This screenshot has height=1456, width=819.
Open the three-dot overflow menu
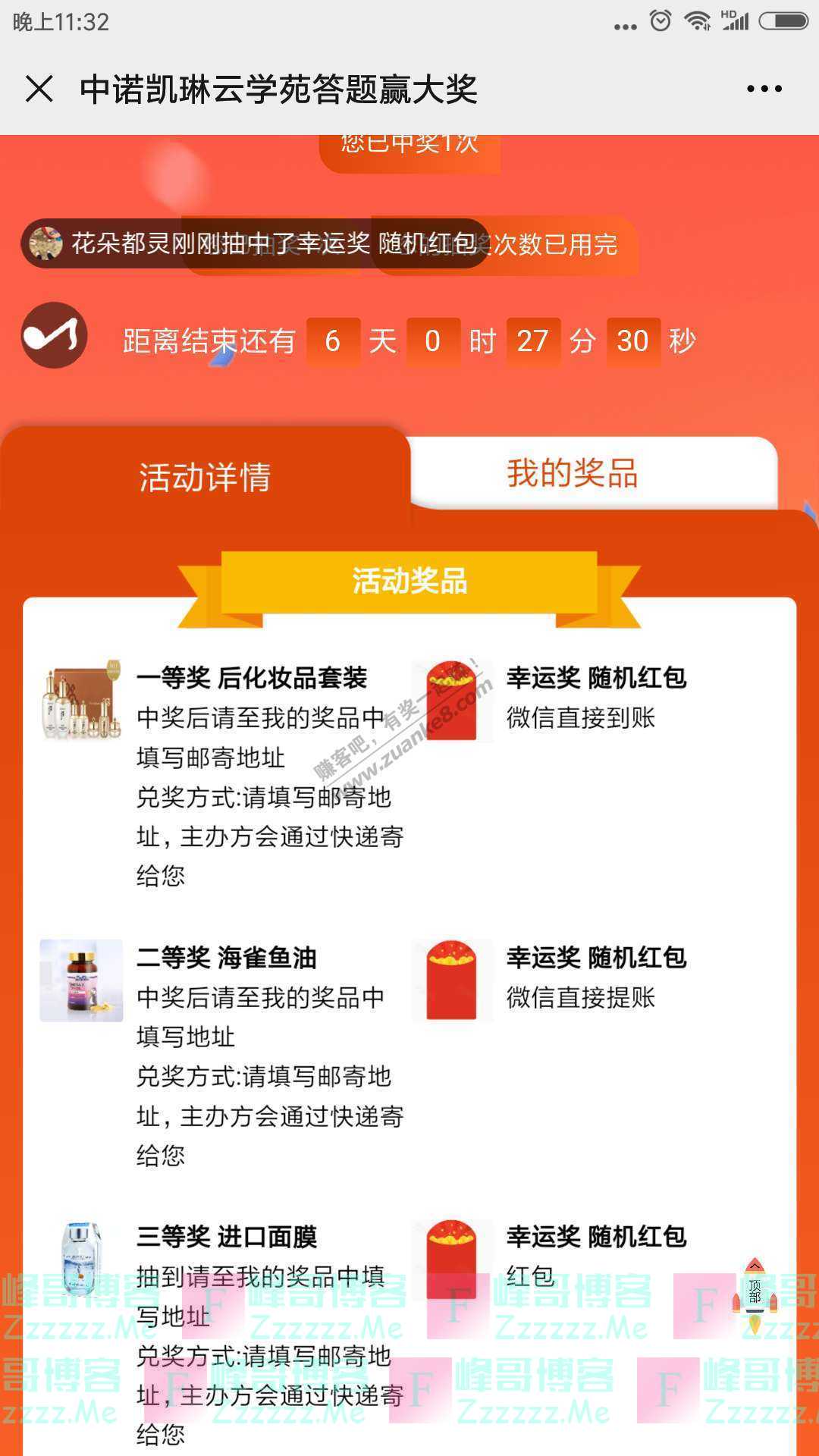click(x=764, y=89)
